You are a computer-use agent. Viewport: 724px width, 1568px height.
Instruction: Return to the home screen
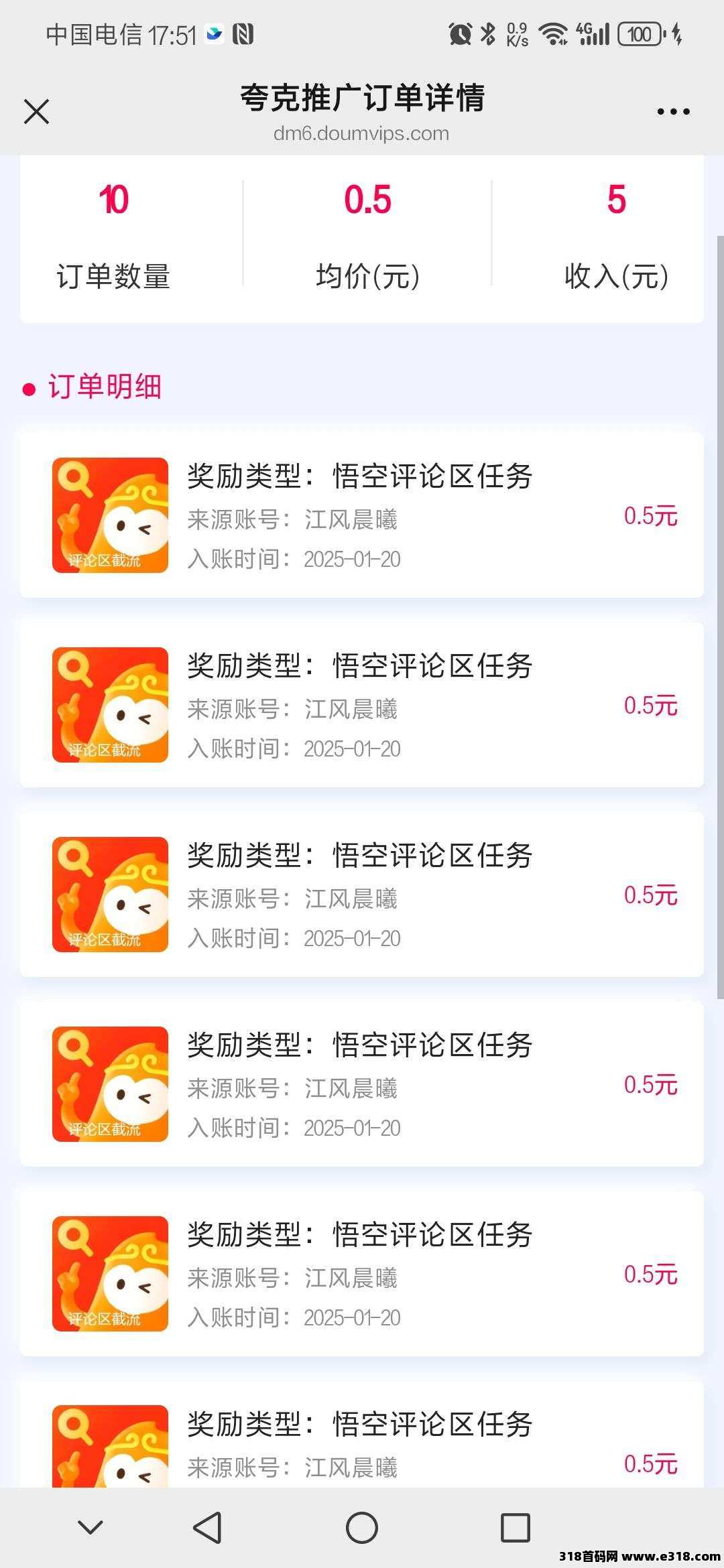362,1528
